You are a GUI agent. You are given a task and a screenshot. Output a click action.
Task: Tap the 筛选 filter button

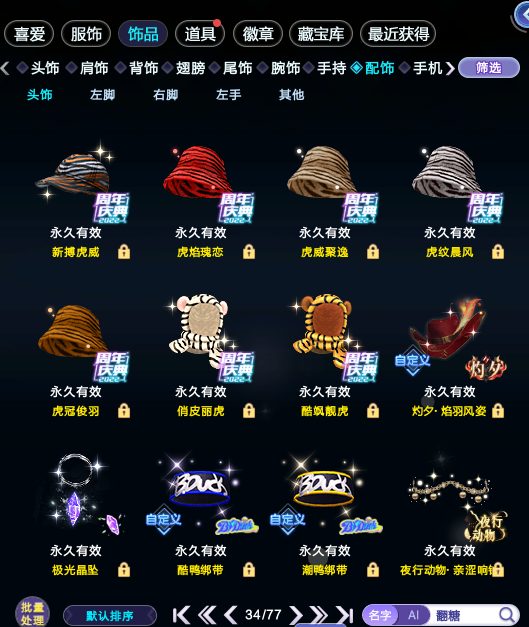489,68
